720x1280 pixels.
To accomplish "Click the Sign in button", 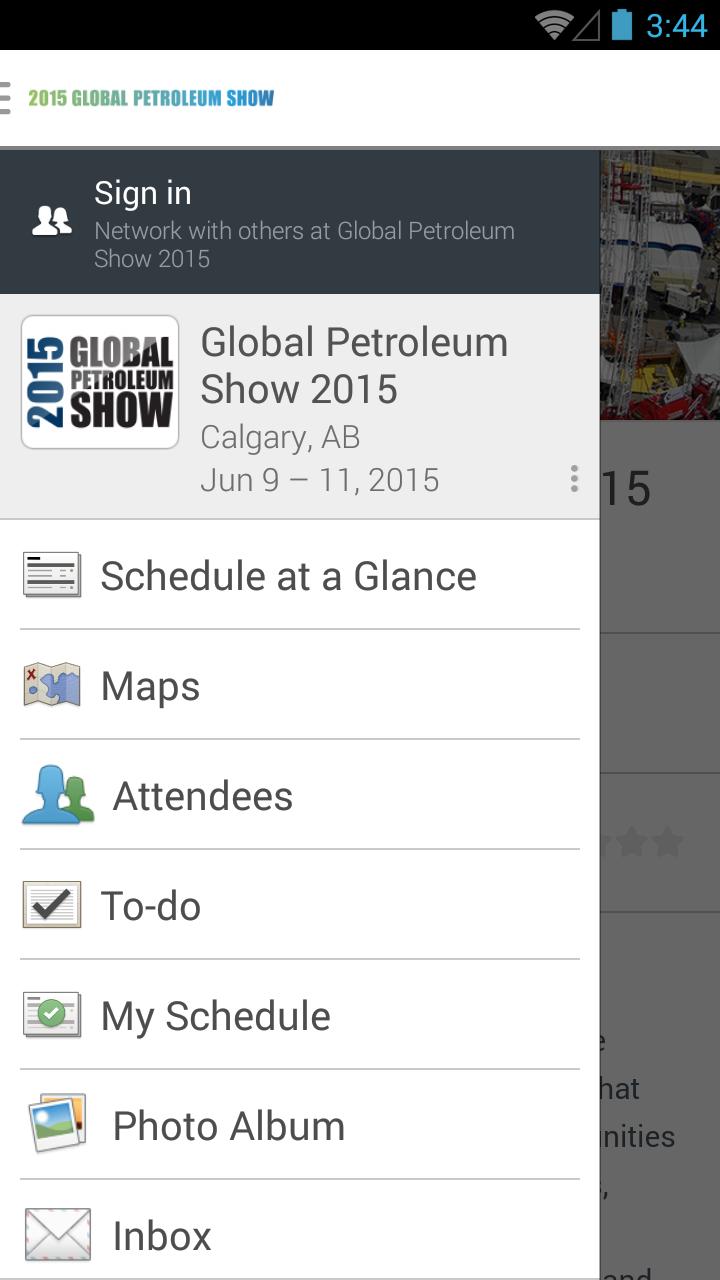I will (x=142, y=192).
